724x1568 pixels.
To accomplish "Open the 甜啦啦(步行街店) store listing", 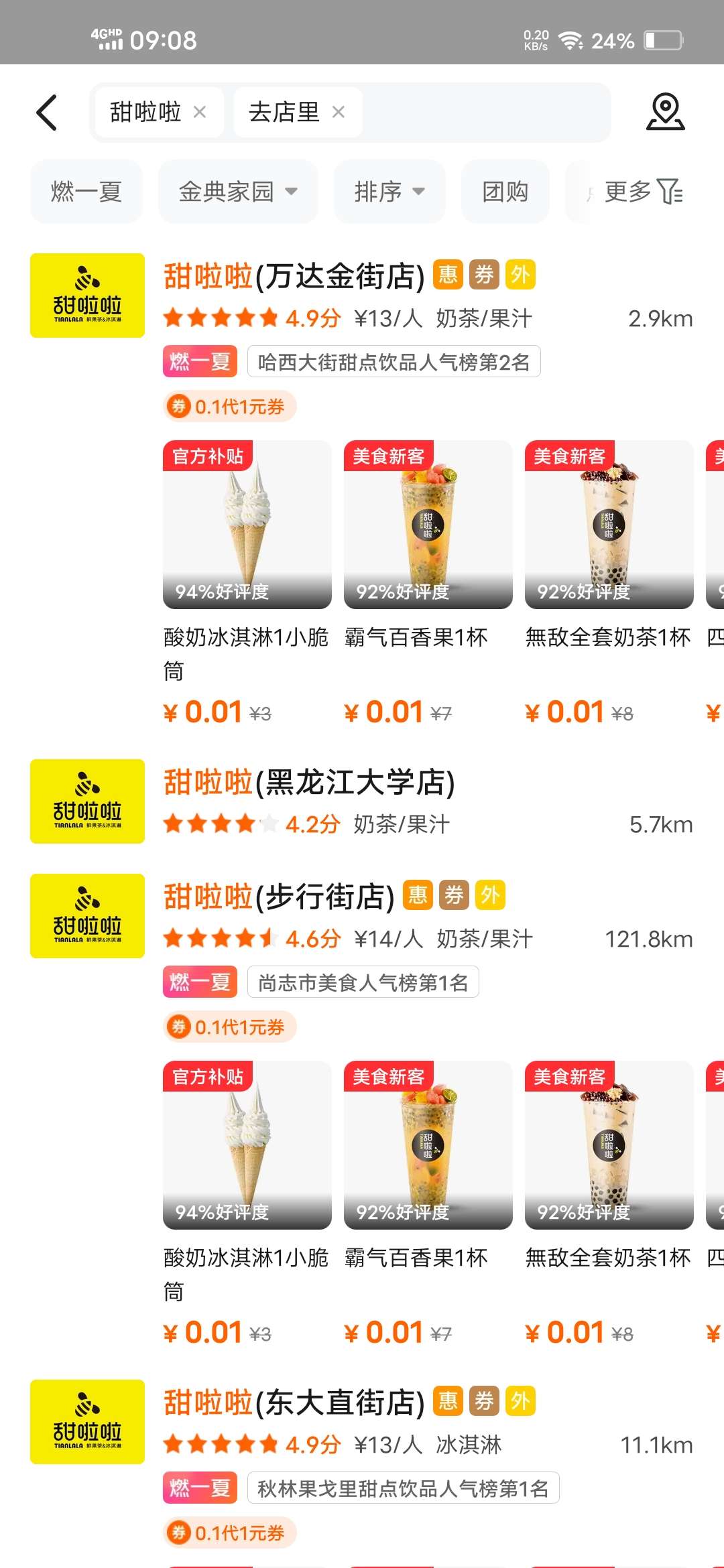I will (x=279, y=897).
